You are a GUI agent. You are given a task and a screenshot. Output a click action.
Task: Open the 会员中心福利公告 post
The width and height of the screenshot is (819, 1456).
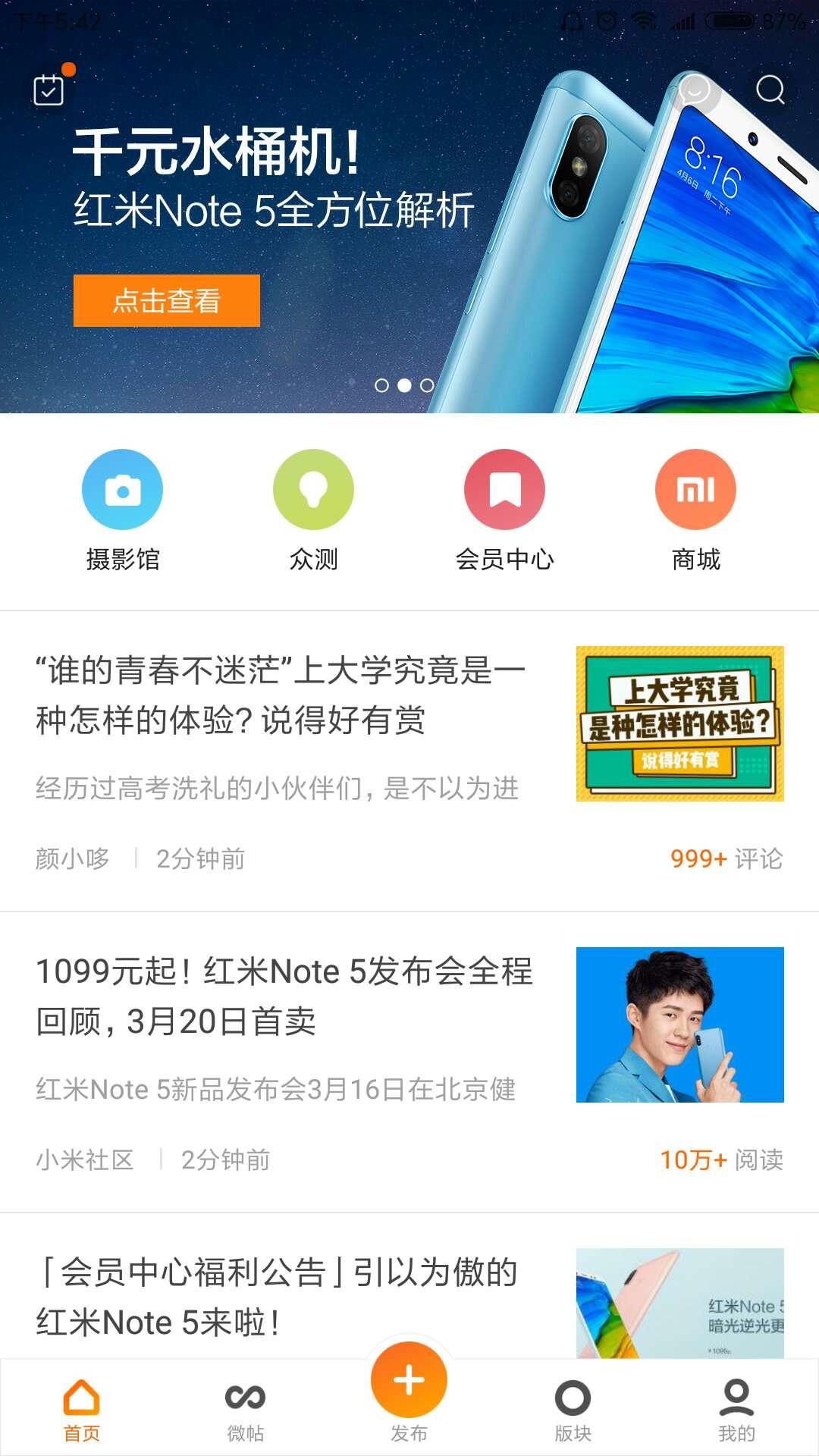[277, 1297]
